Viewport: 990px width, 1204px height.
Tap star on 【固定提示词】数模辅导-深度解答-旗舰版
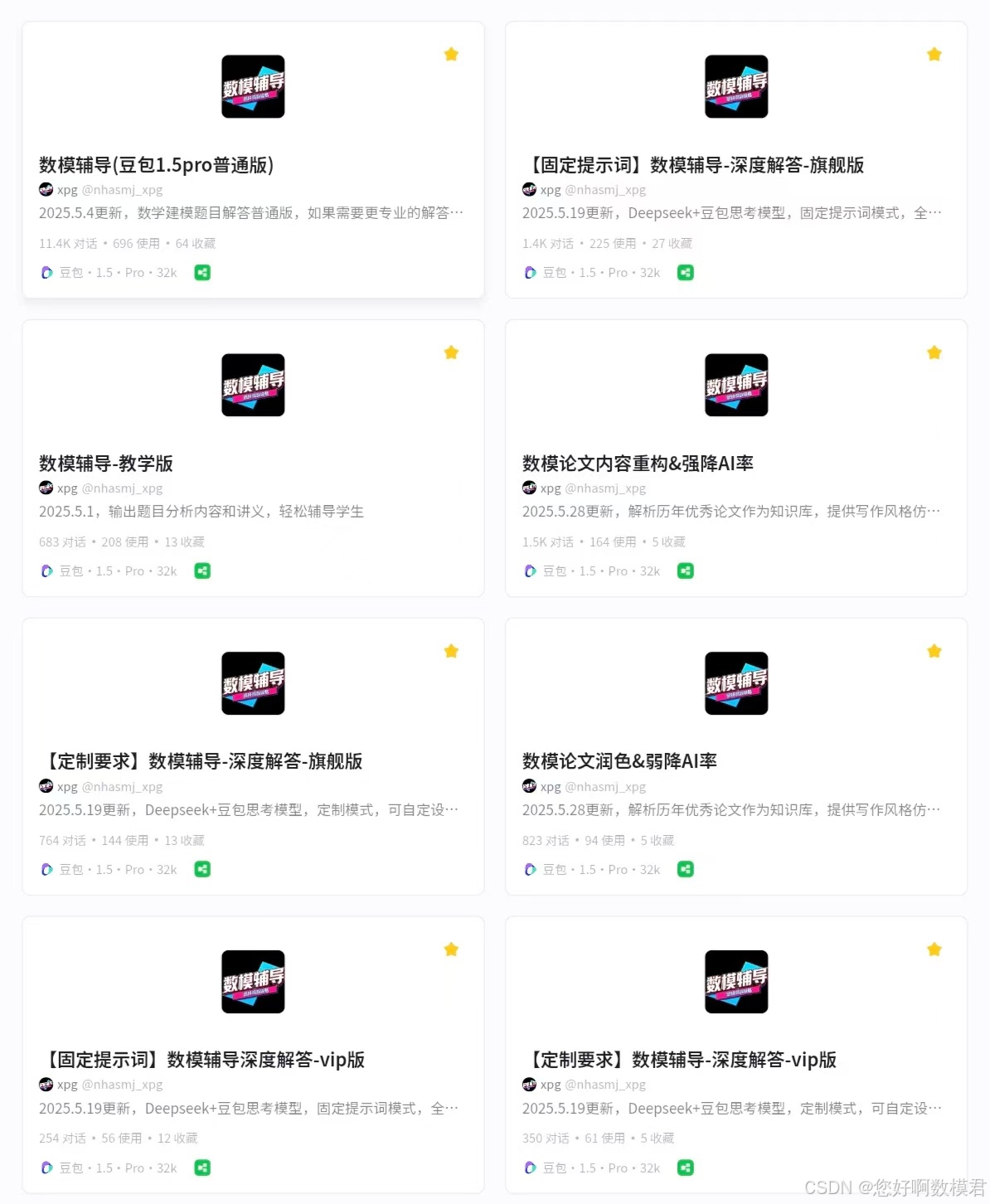(x=934, y=55)
